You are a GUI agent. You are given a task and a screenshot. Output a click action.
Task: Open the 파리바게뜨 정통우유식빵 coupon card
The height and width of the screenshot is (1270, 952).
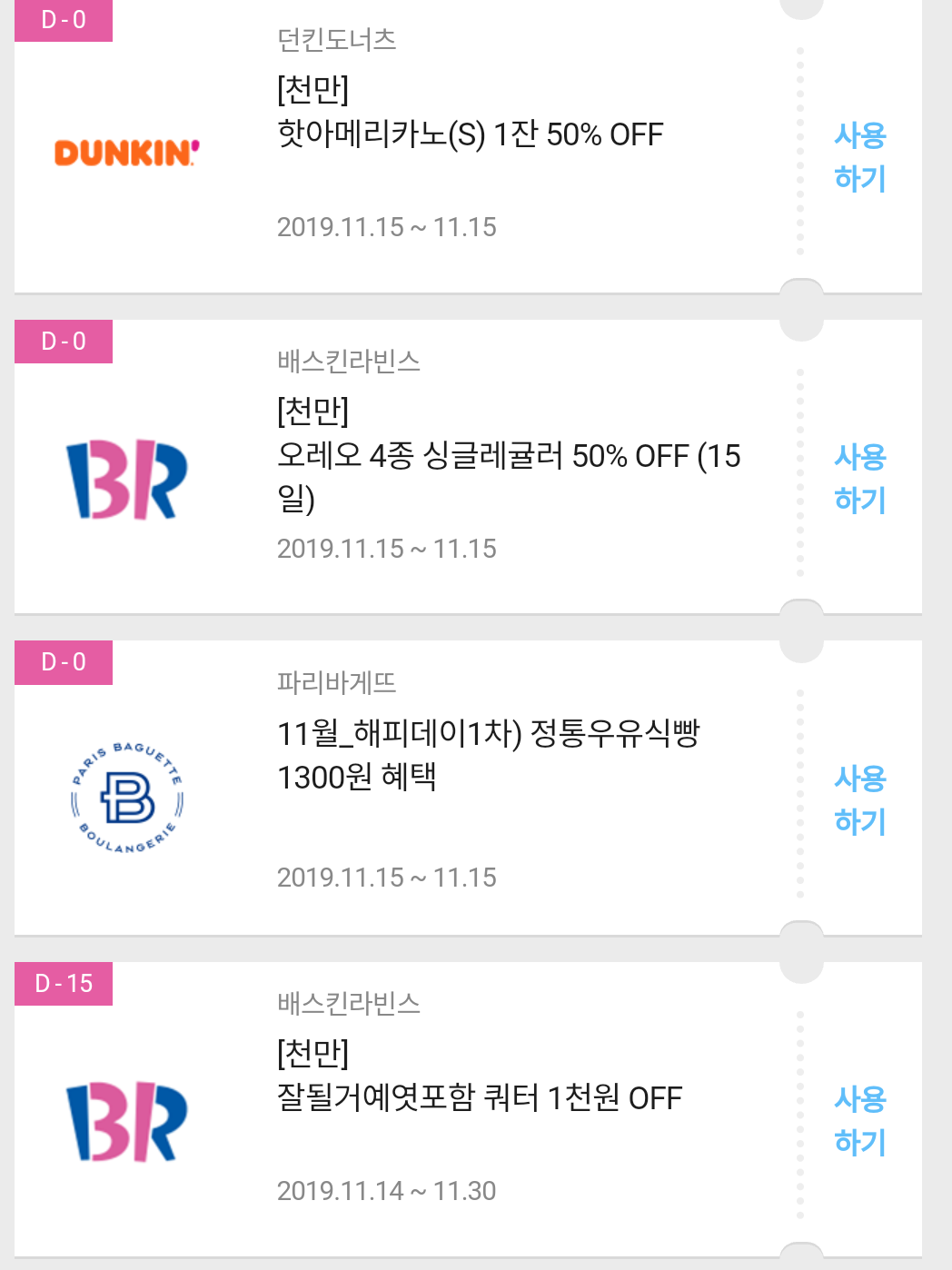488,754
